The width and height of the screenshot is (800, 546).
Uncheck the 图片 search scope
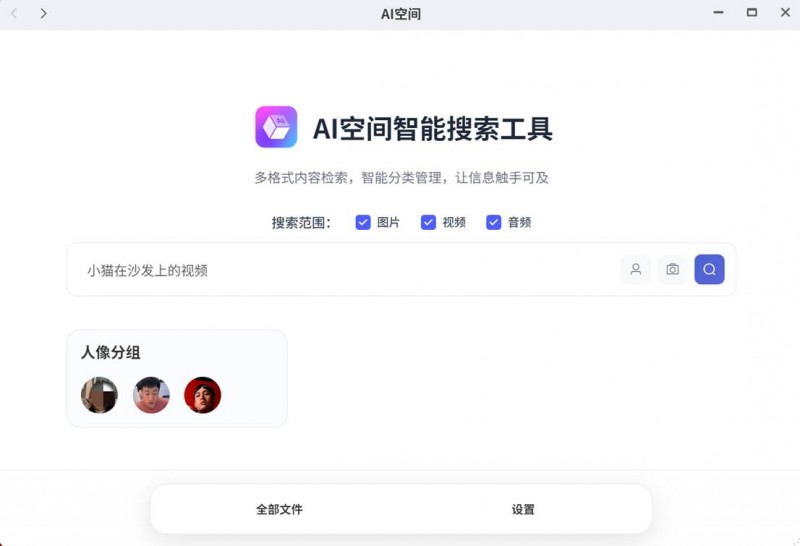click(x=364, y=222)
